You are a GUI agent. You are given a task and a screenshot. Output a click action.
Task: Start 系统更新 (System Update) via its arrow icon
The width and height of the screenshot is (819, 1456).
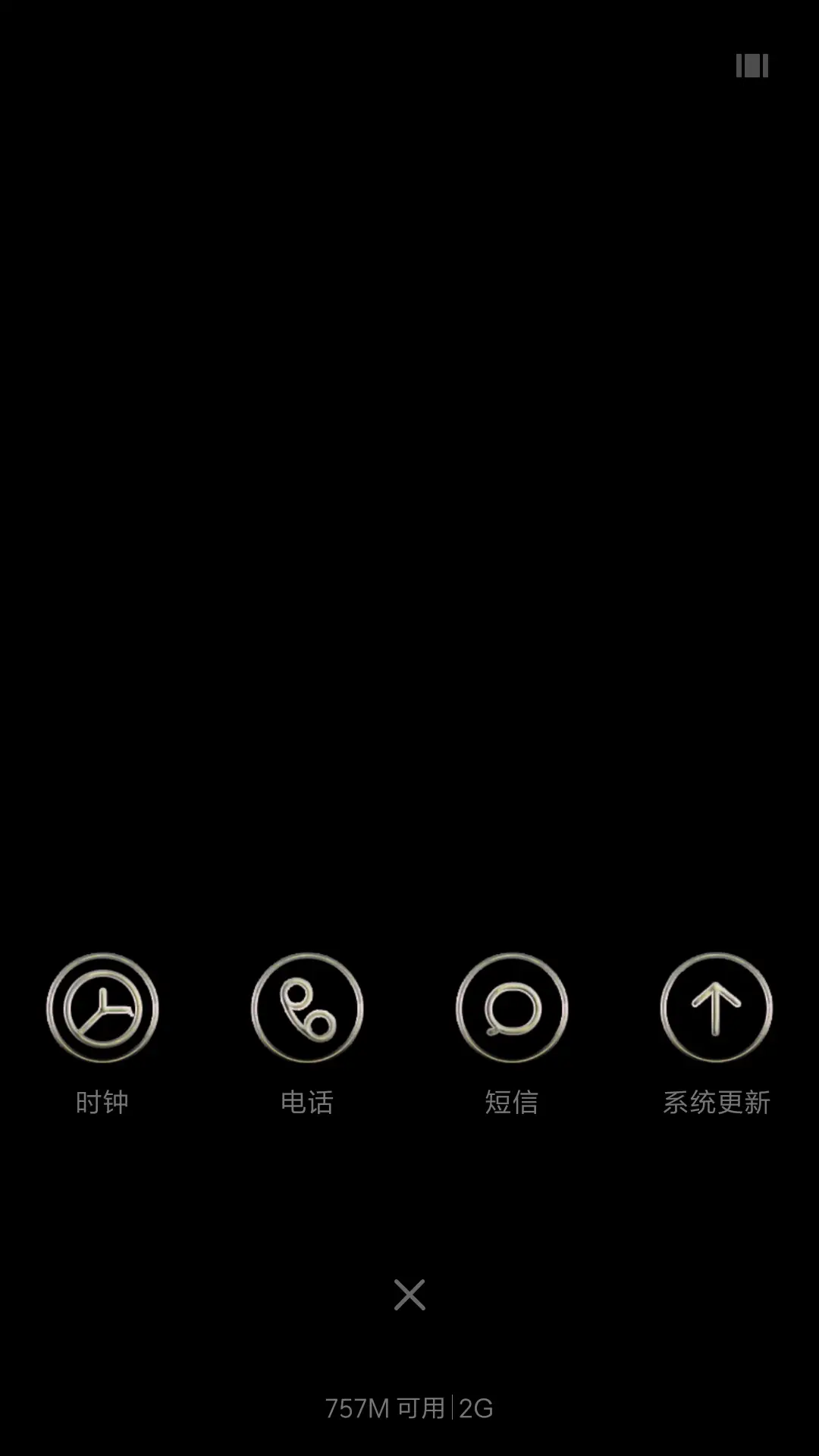716,1009
